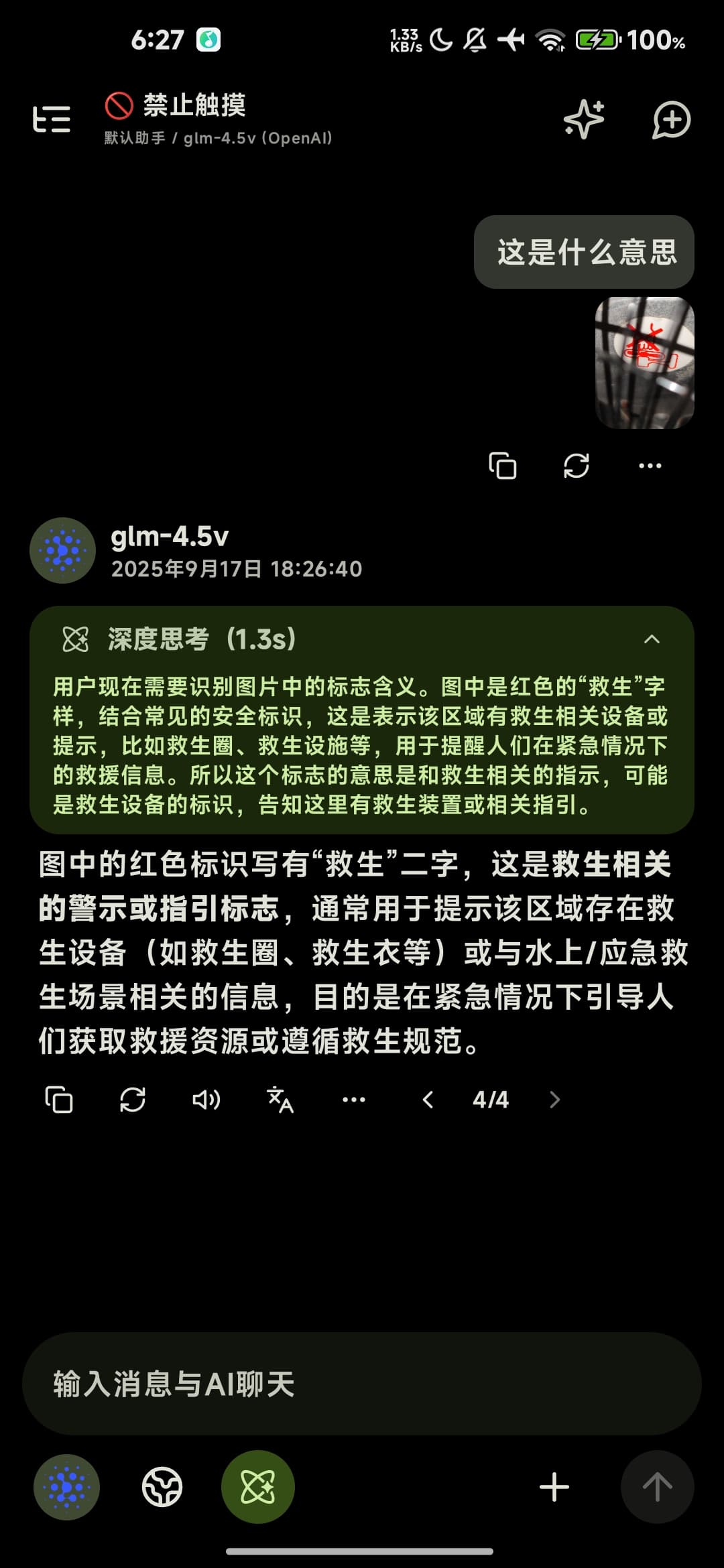Copy the glm-4.5v reply
Screen dimensions: 724x1568
pos(59,1100)
